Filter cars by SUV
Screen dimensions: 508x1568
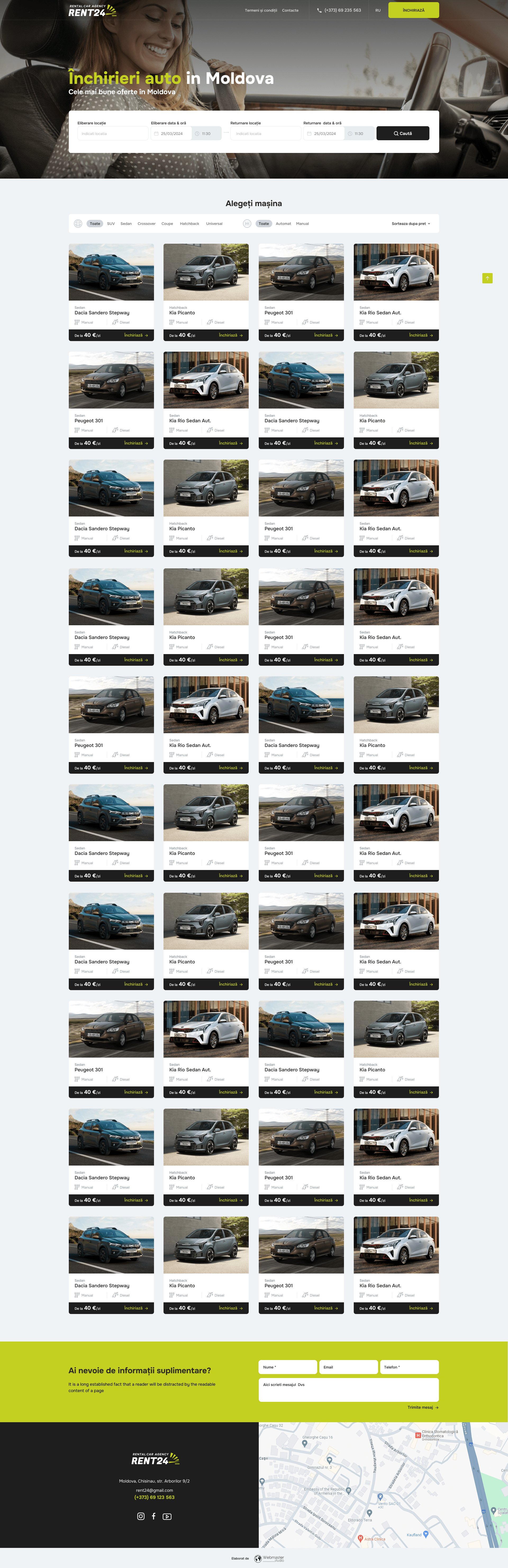coord(111,223)
